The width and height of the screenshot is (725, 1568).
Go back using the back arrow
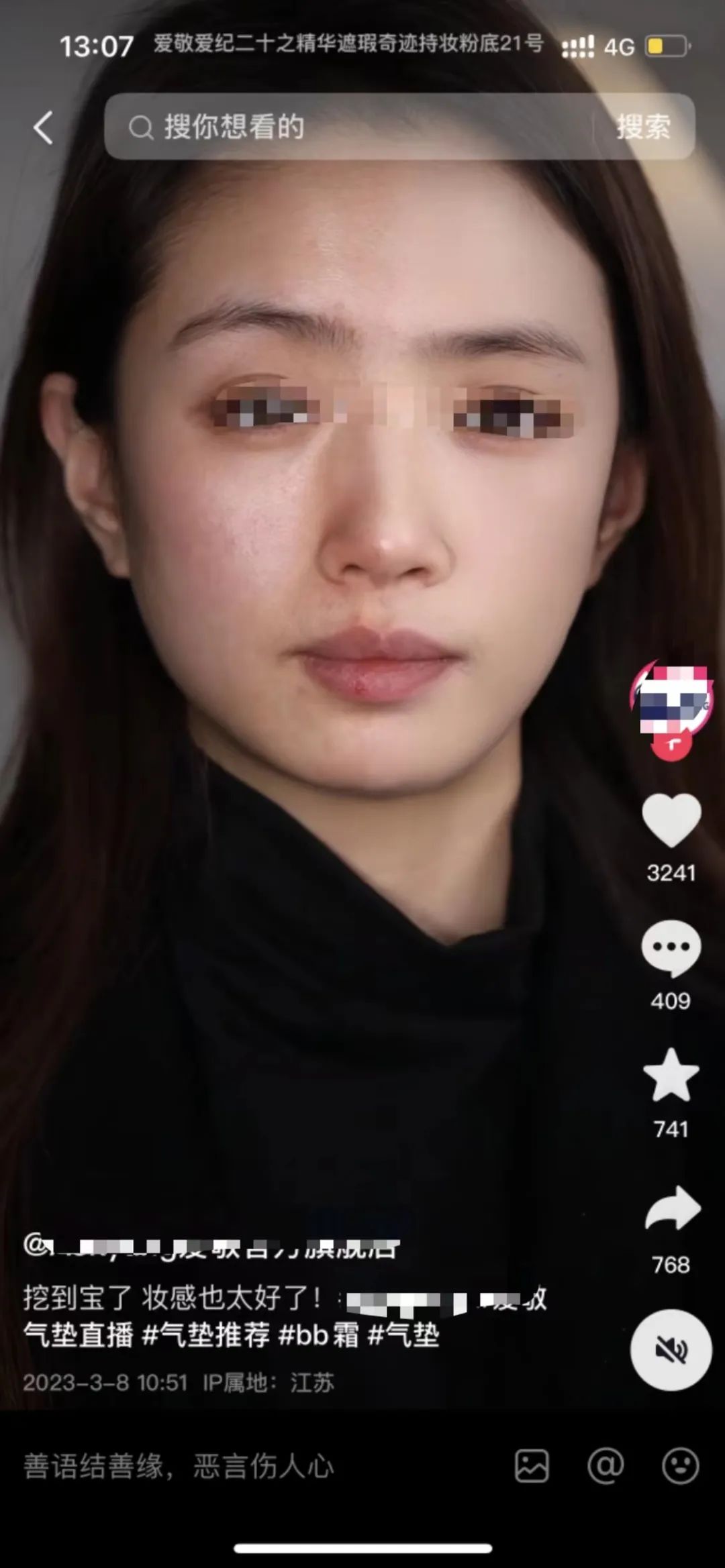coord(44,127)
